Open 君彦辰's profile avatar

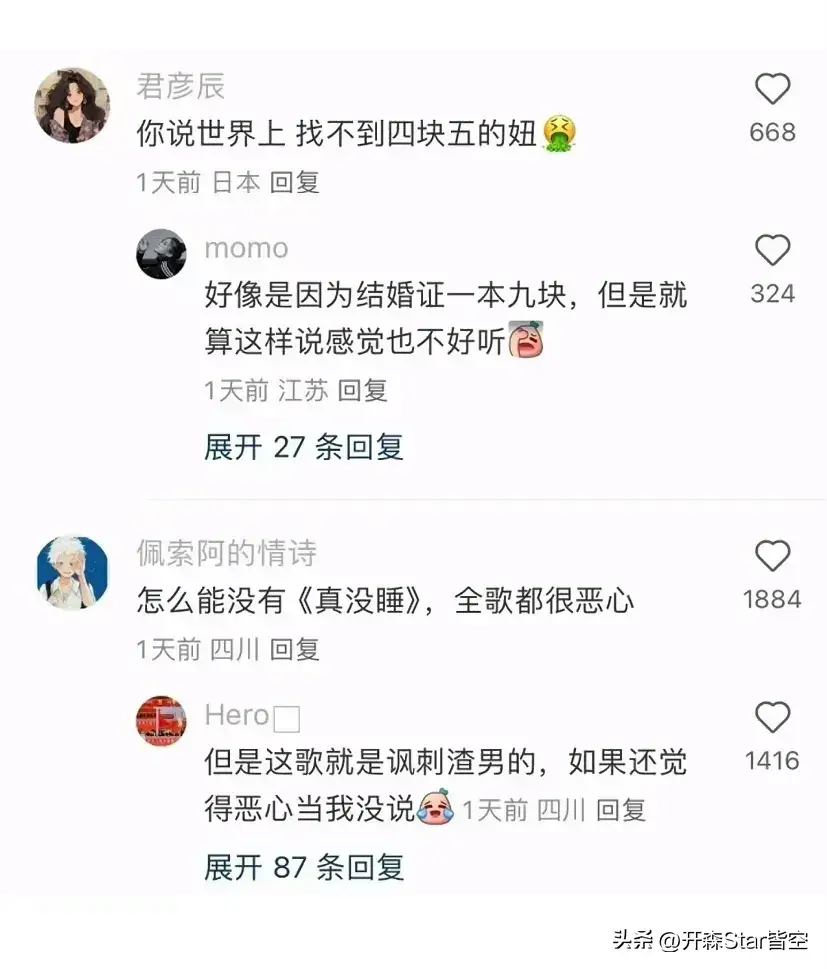pos(72,106)
